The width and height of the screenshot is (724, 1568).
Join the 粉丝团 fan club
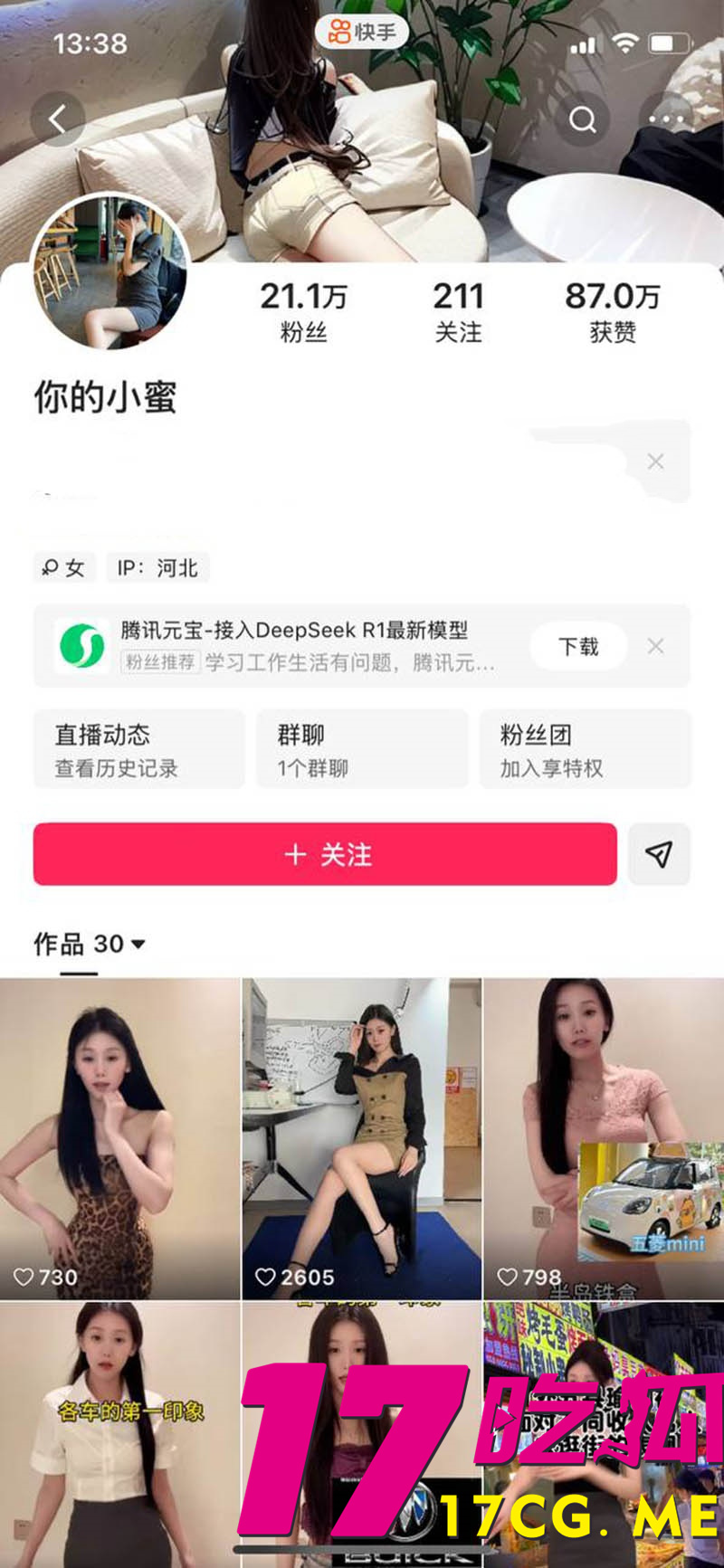coord(585,749)
